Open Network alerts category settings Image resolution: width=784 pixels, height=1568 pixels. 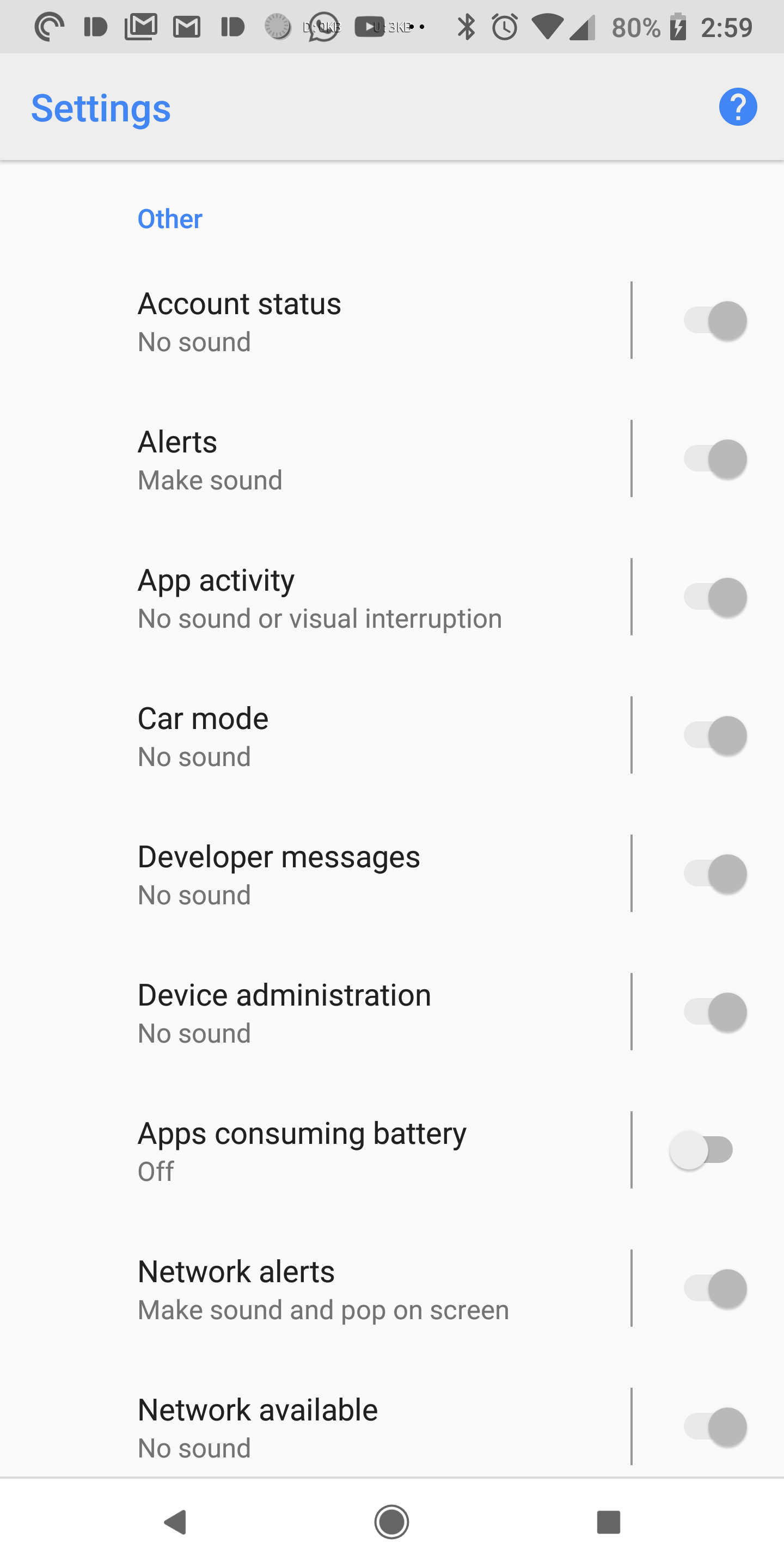click(304, 1288)
